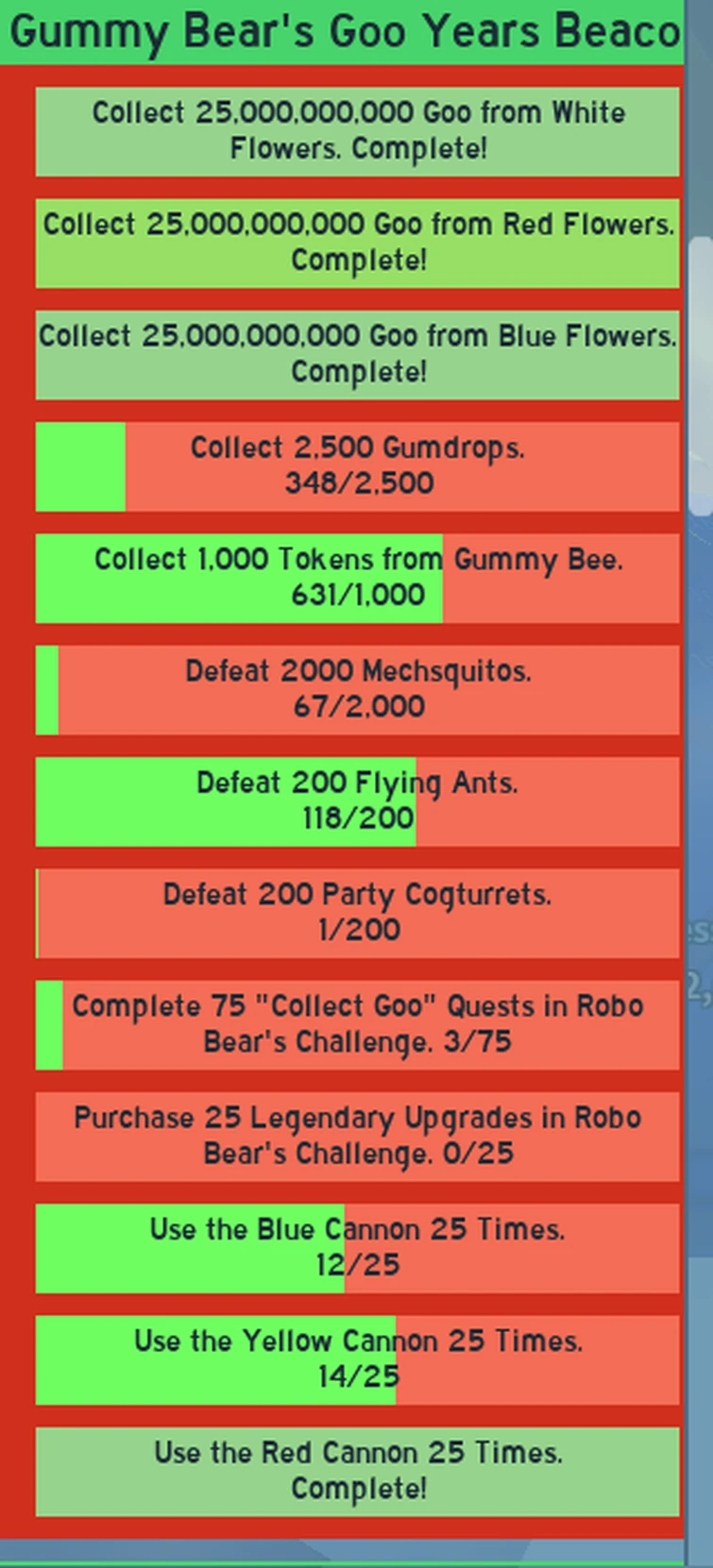Viewport: 713px width, 1568px height.
Task: Select the Gummy Bee tokens quest
Action: 357,578
